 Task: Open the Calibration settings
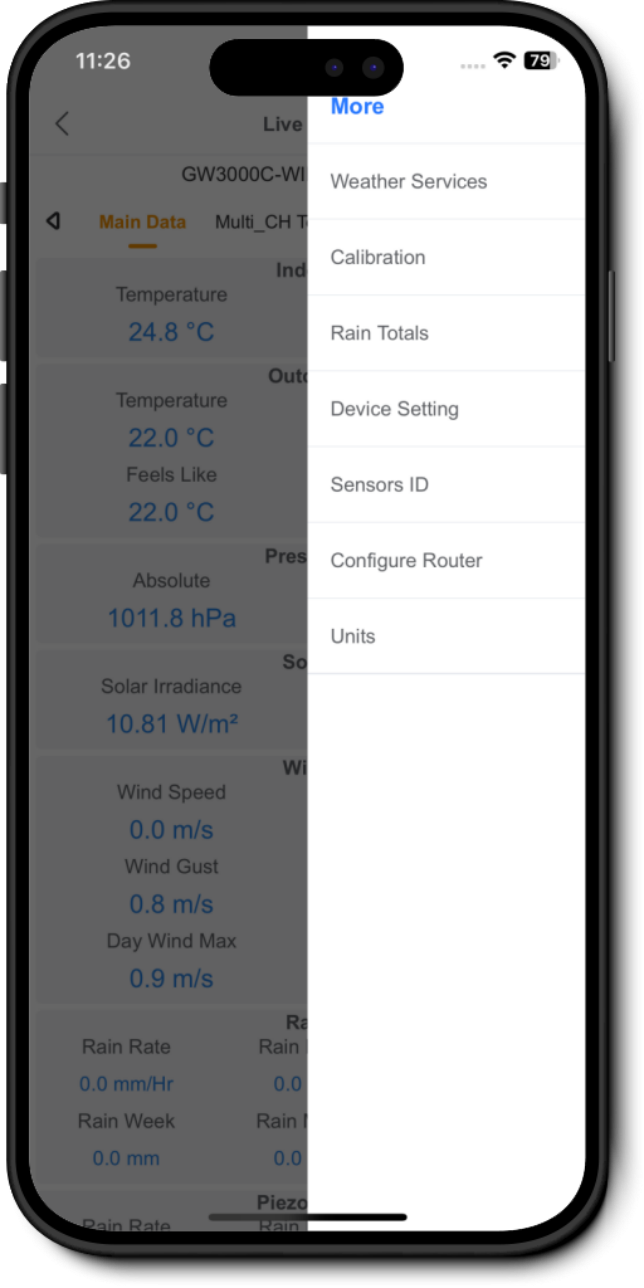(446, 258)
